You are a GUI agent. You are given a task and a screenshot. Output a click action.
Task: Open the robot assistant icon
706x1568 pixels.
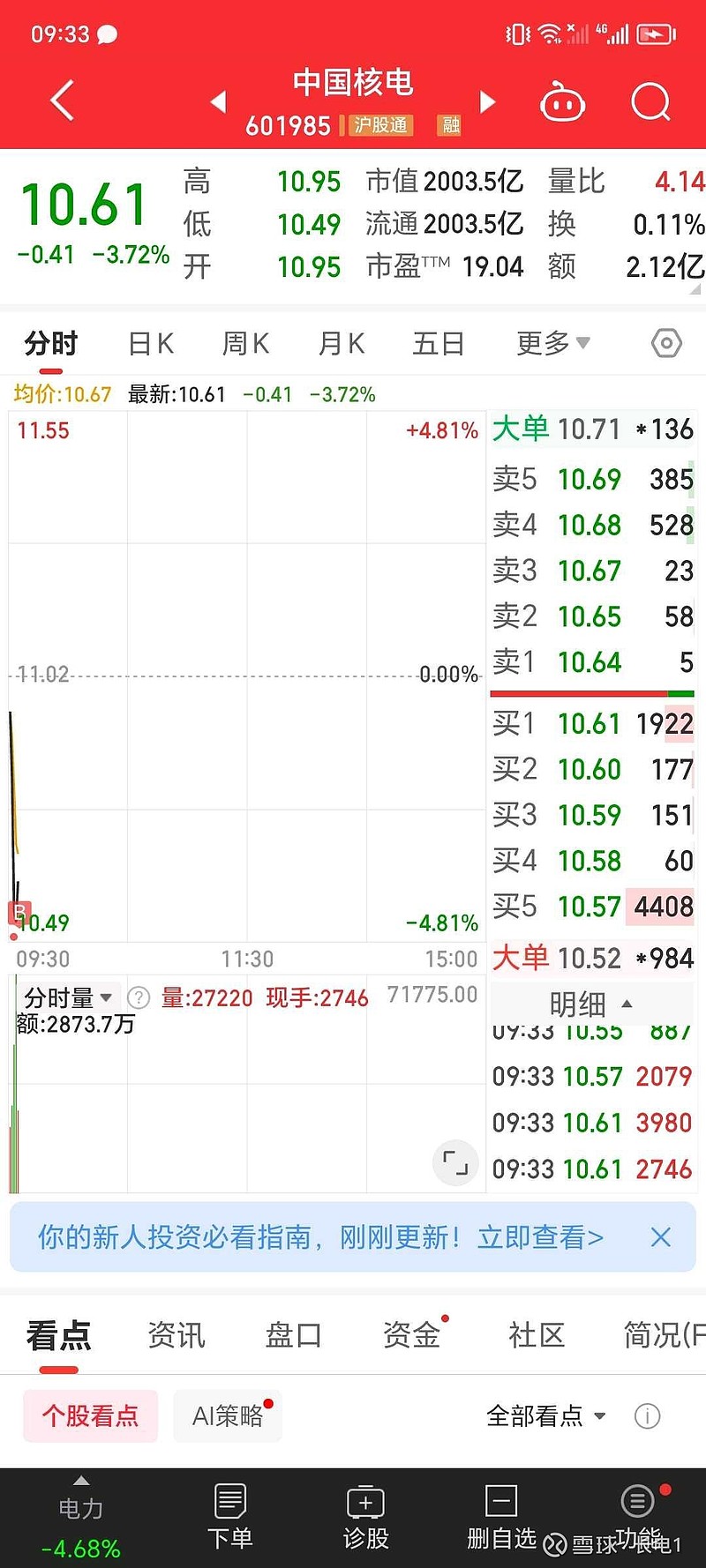tap(563, 102)
